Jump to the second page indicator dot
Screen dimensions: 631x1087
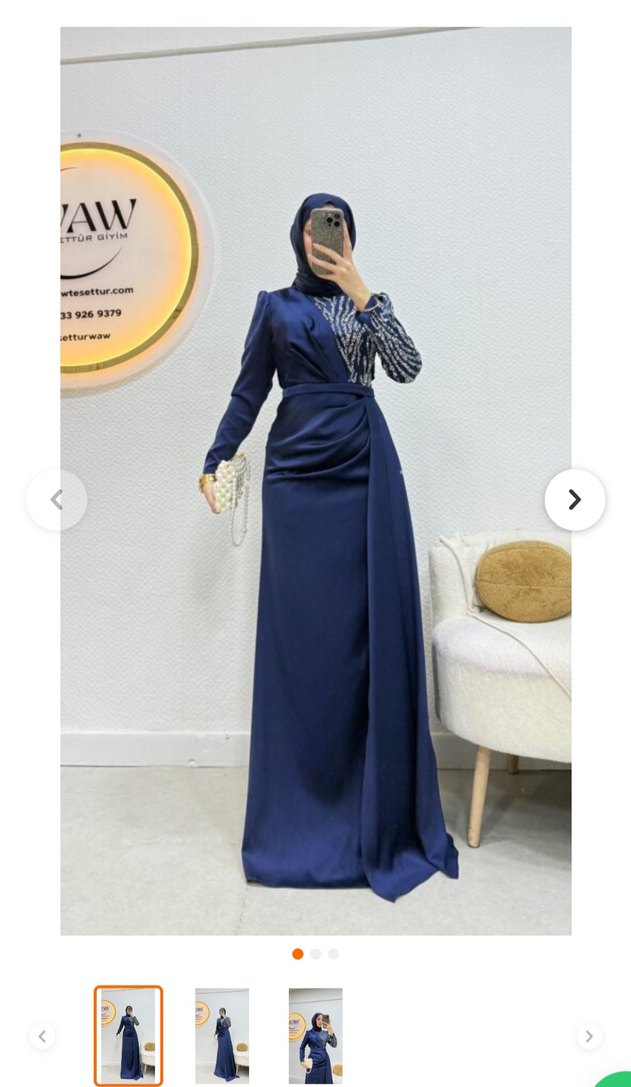click(x=316, y=954)
